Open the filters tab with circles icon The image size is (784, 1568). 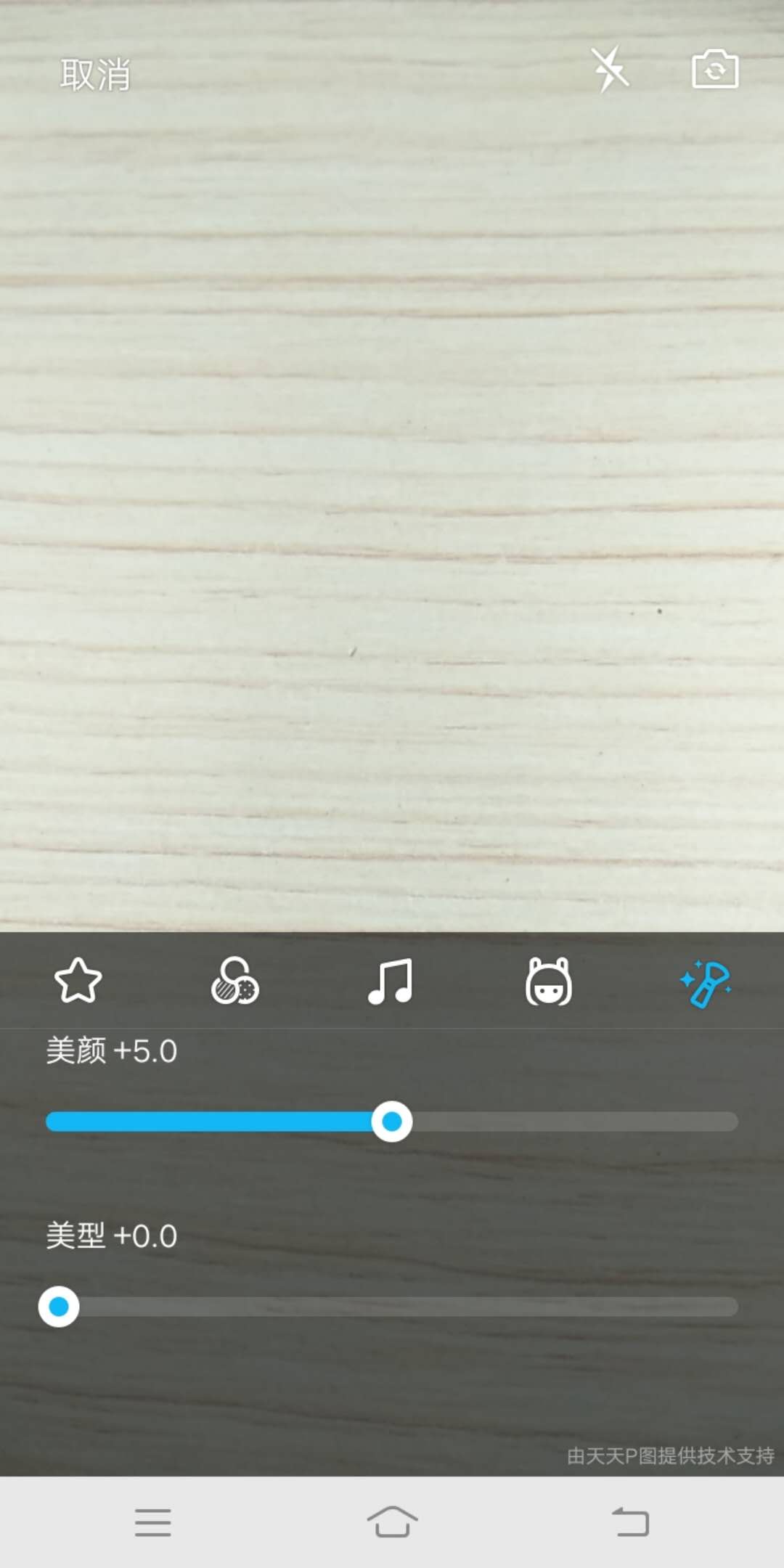tap(235, 981)
